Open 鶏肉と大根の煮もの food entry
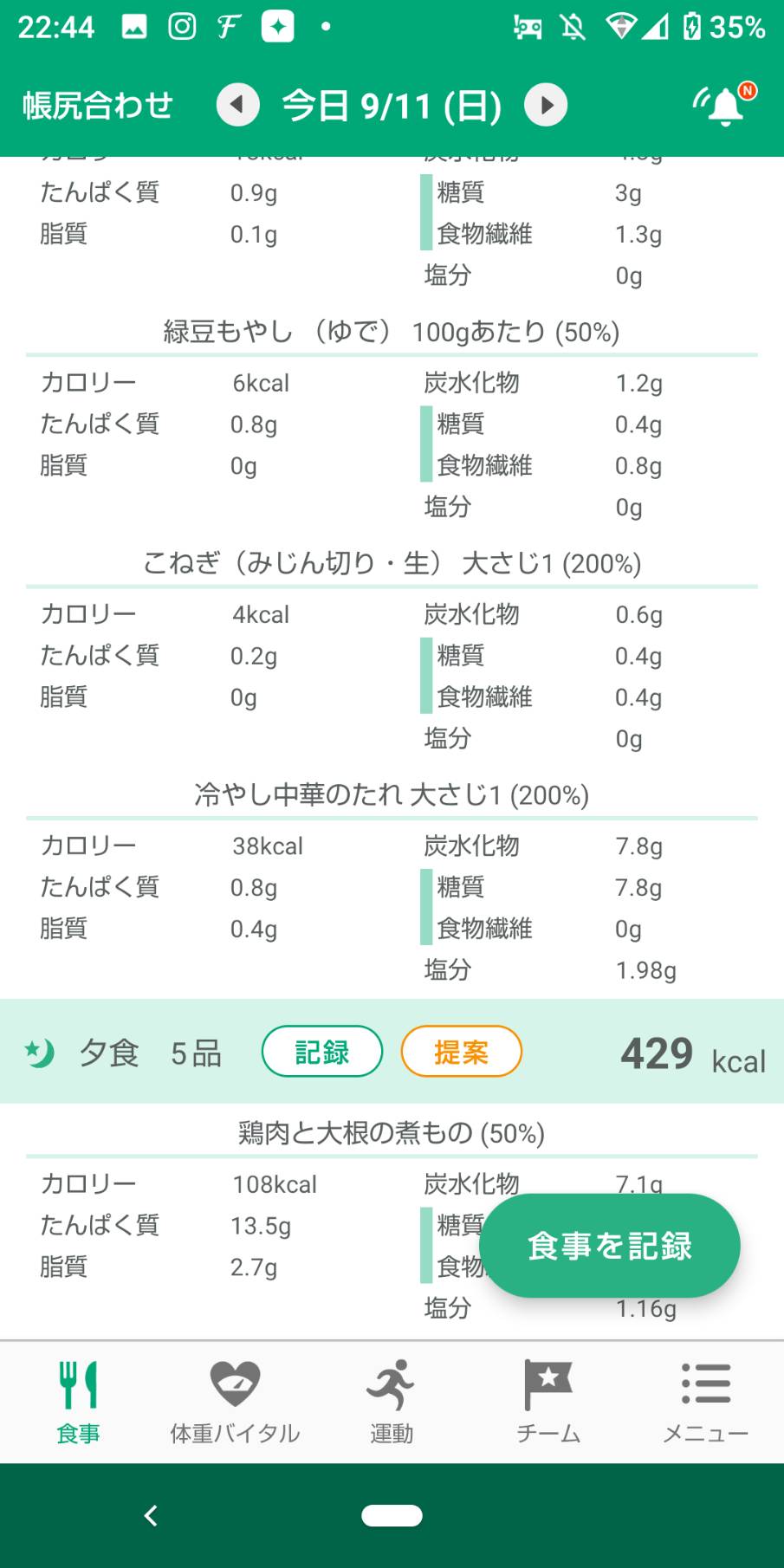The image size is (784, 1568). tap(392, 1133)
